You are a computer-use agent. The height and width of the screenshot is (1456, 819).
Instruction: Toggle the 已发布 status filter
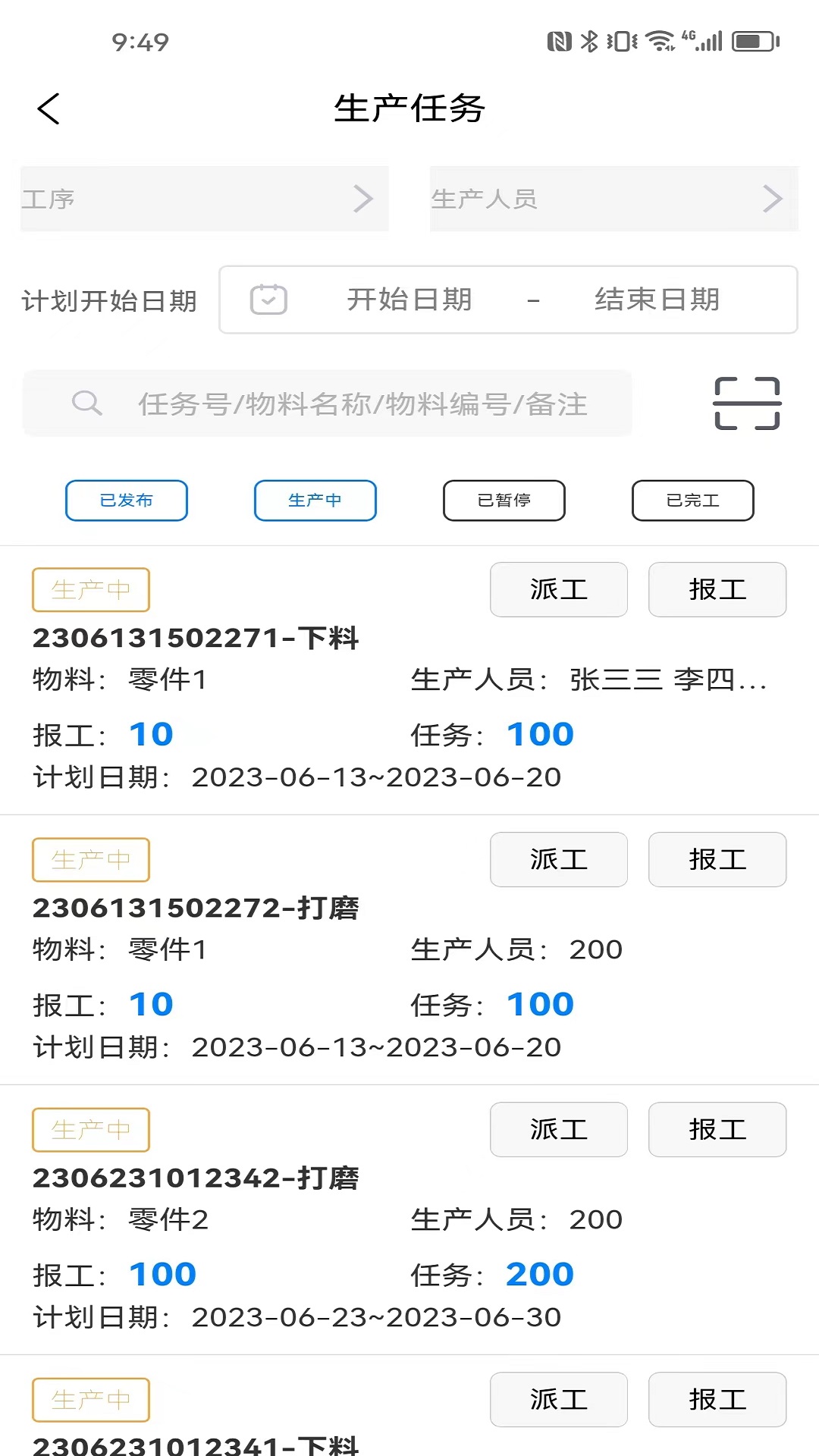coord(126,500)
